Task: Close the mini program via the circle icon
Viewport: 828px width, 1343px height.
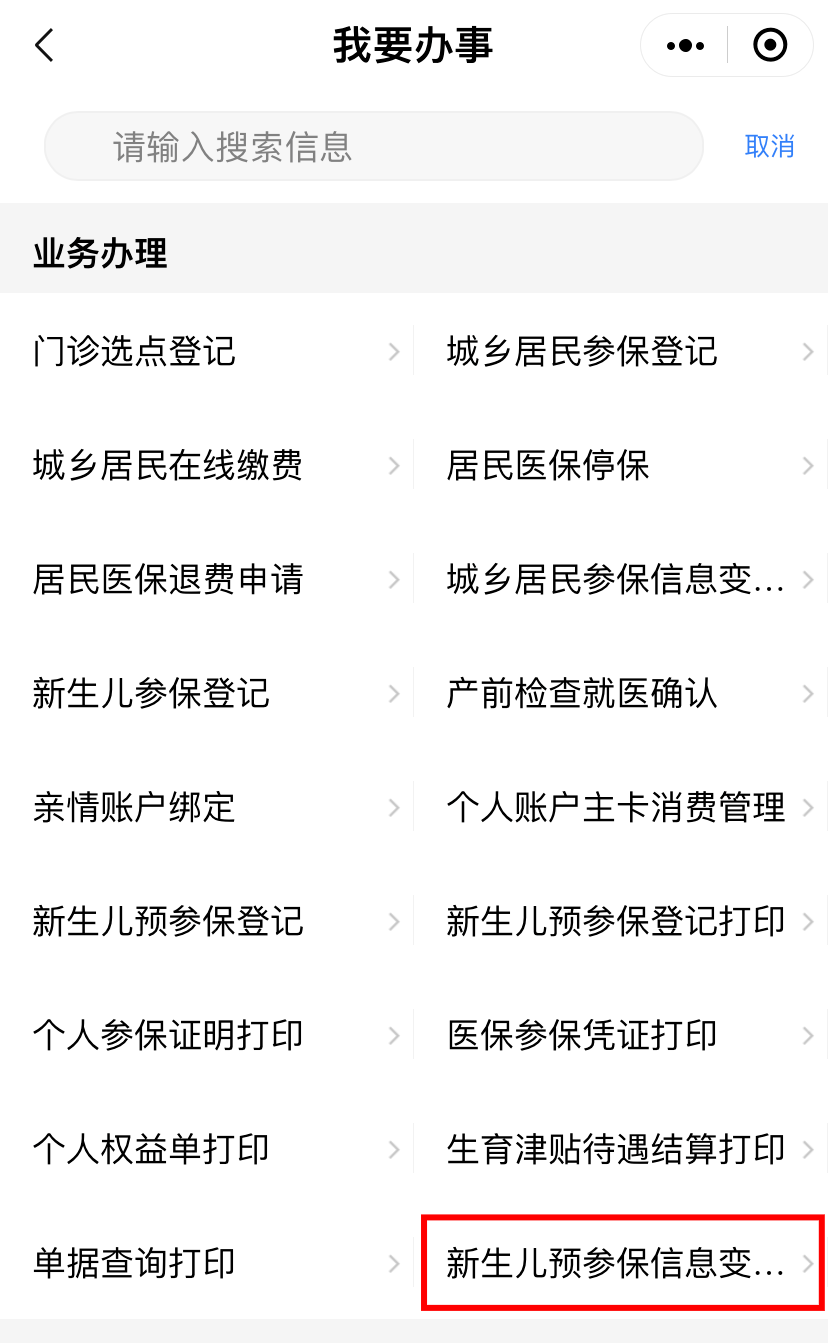Action: (769, 46)
